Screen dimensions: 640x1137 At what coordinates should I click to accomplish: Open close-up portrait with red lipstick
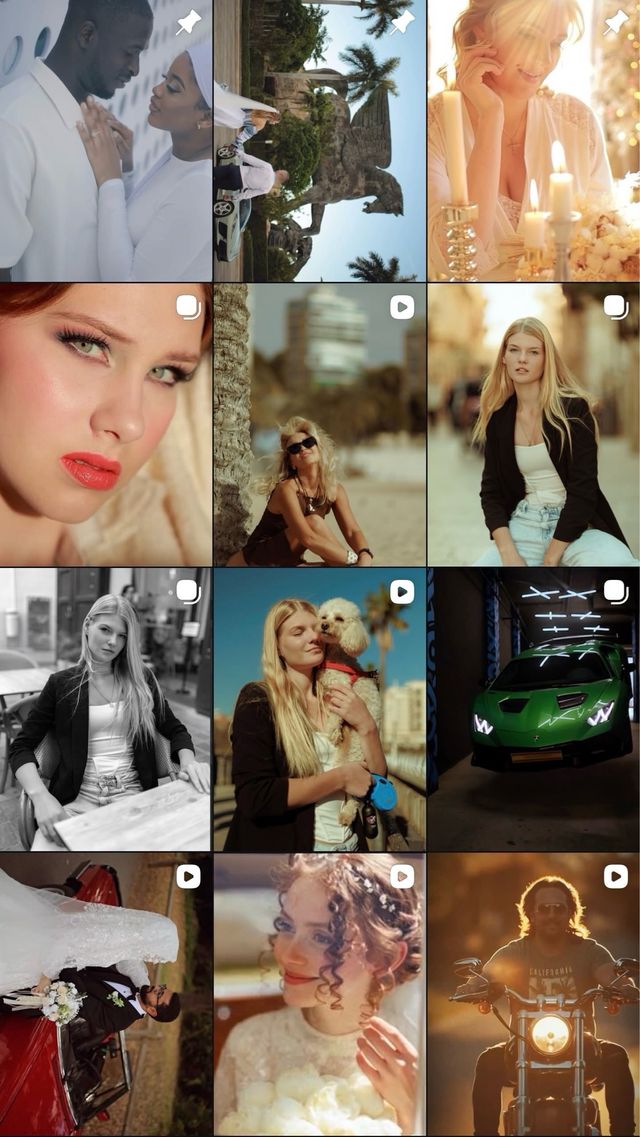point(105,425)
